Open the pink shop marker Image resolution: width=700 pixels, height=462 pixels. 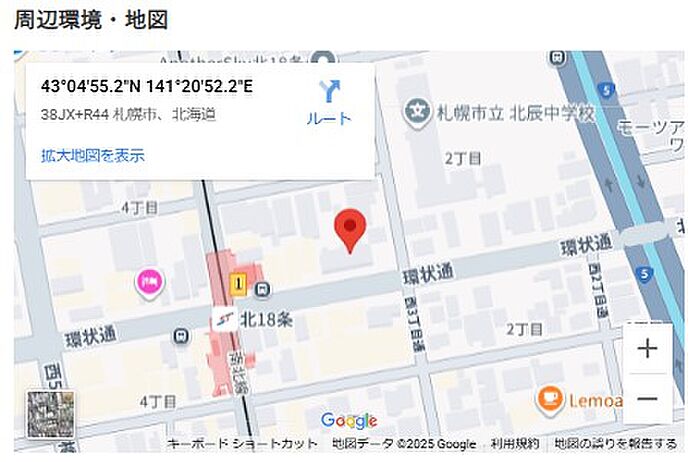[x=149, y=283]
